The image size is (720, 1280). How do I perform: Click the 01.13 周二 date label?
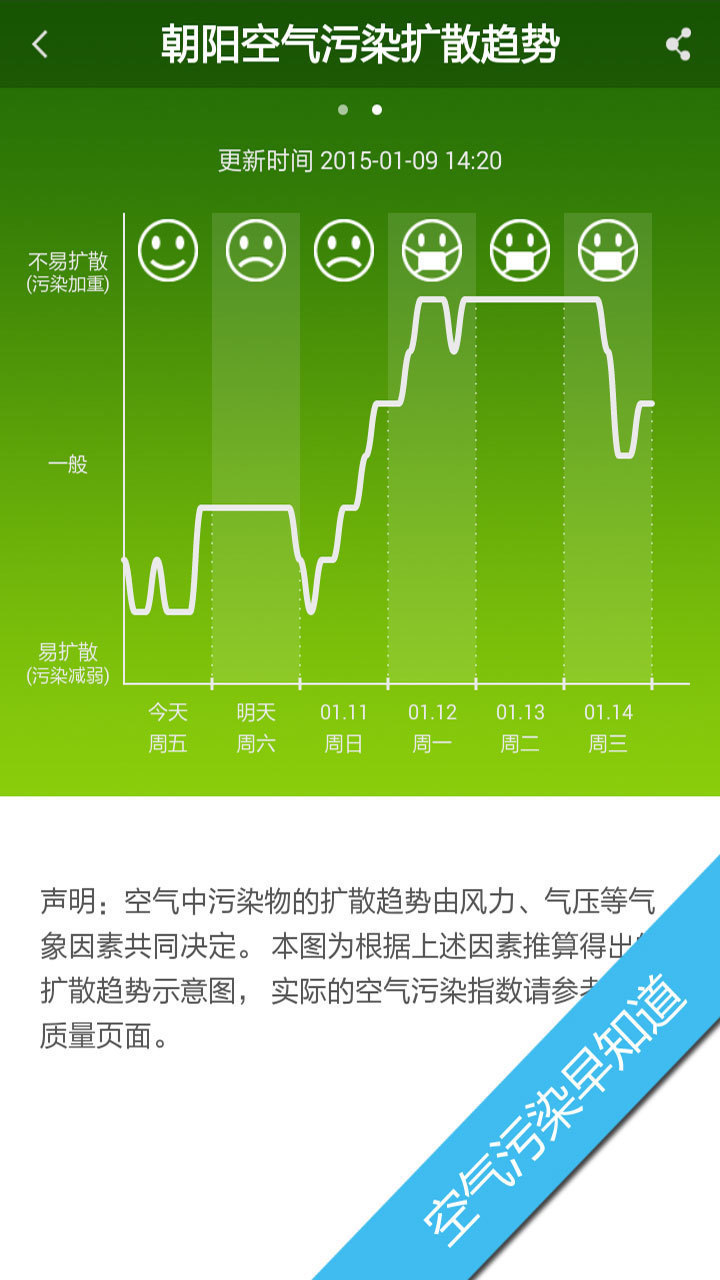click(x=519, y=725)
